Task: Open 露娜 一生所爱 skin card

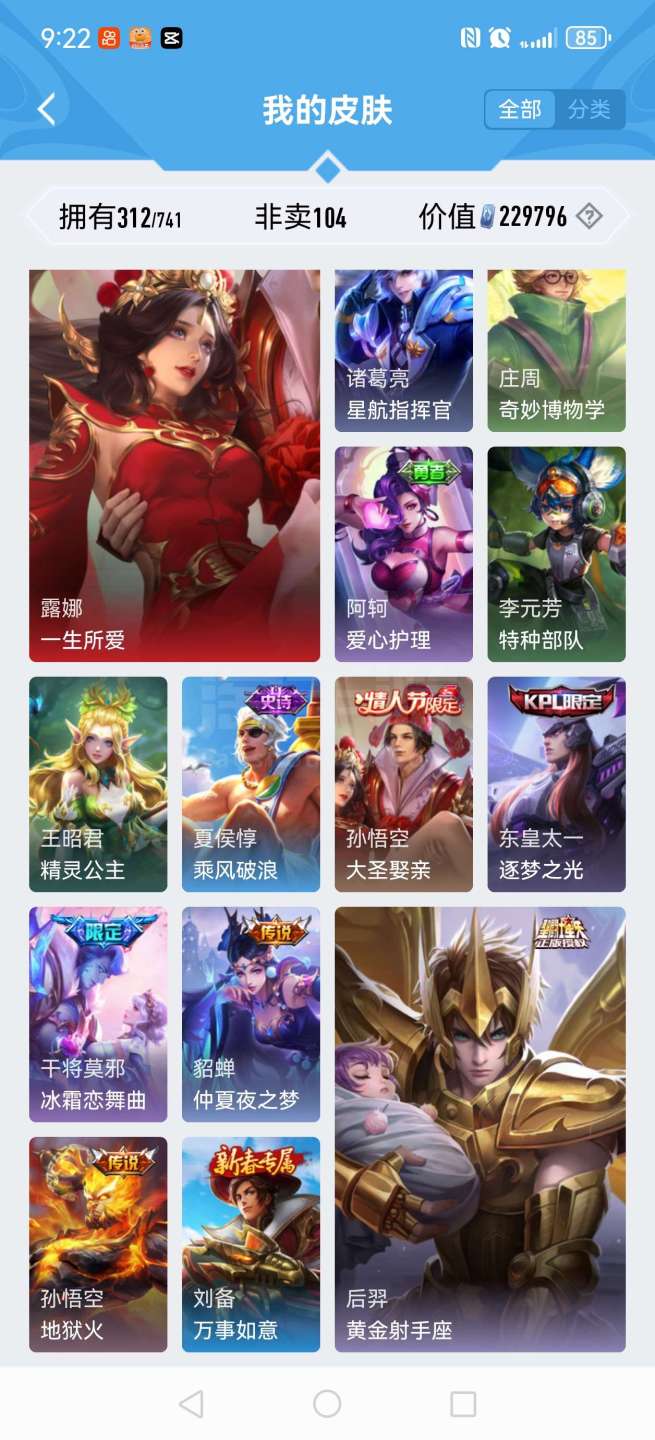Action: click(x=174, y=465)
